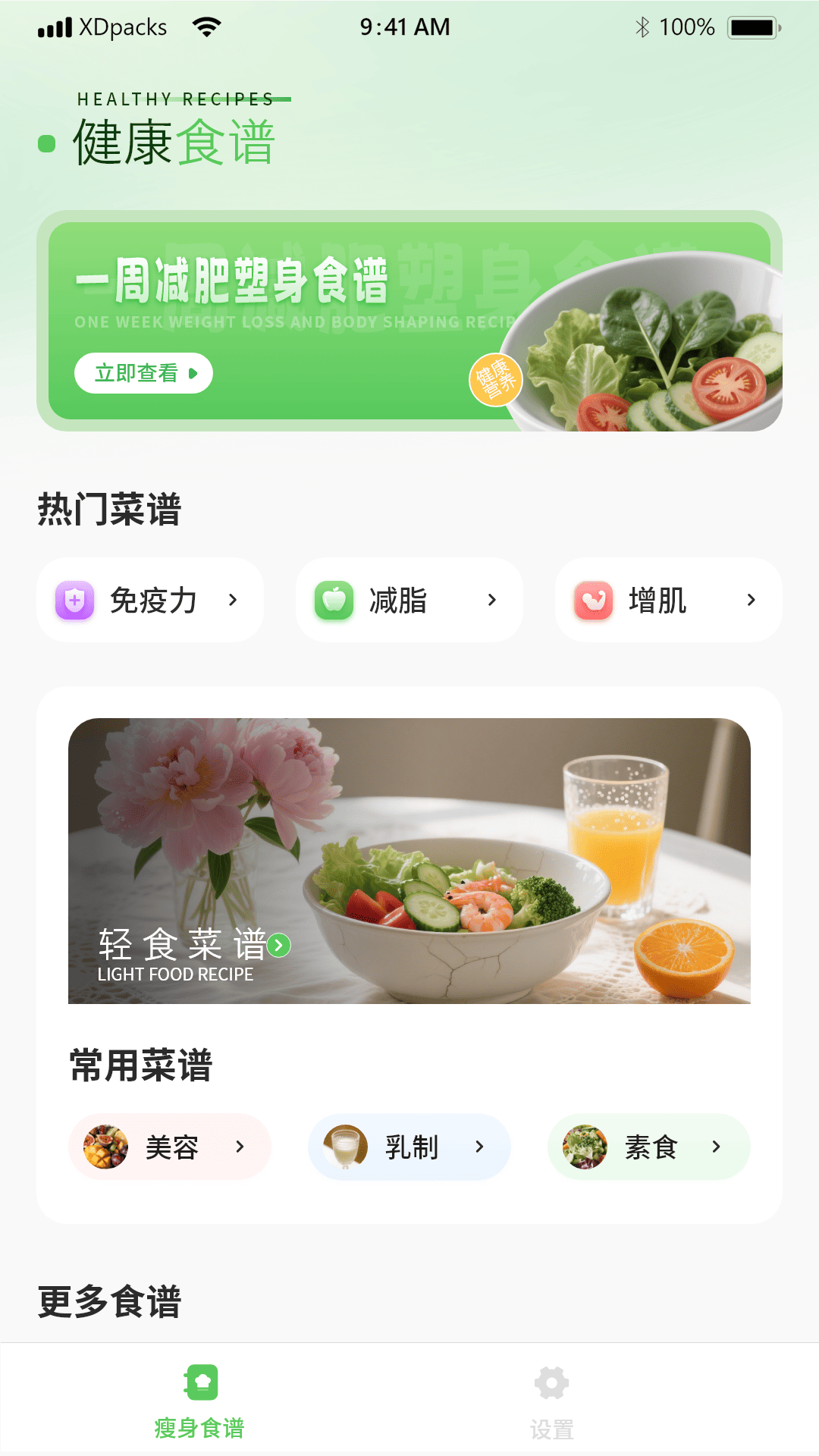This screenshot has width=819, height=1456.
Task: Select the 免疫力 shield icon
Action: (73, 600)
